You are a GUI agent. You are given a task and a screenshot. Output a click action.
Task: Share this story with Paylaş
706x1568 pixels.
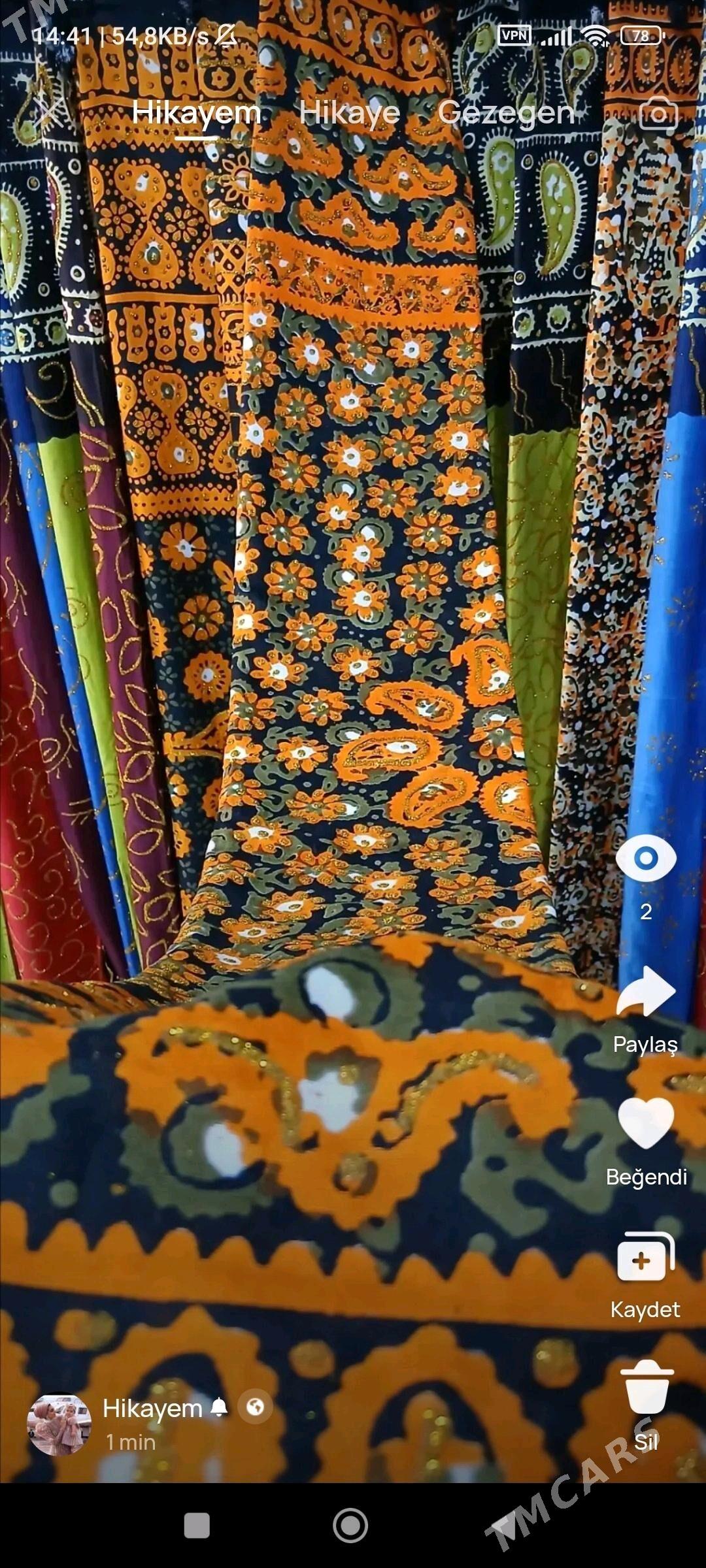pyautogui.click(x=646, y=993)
